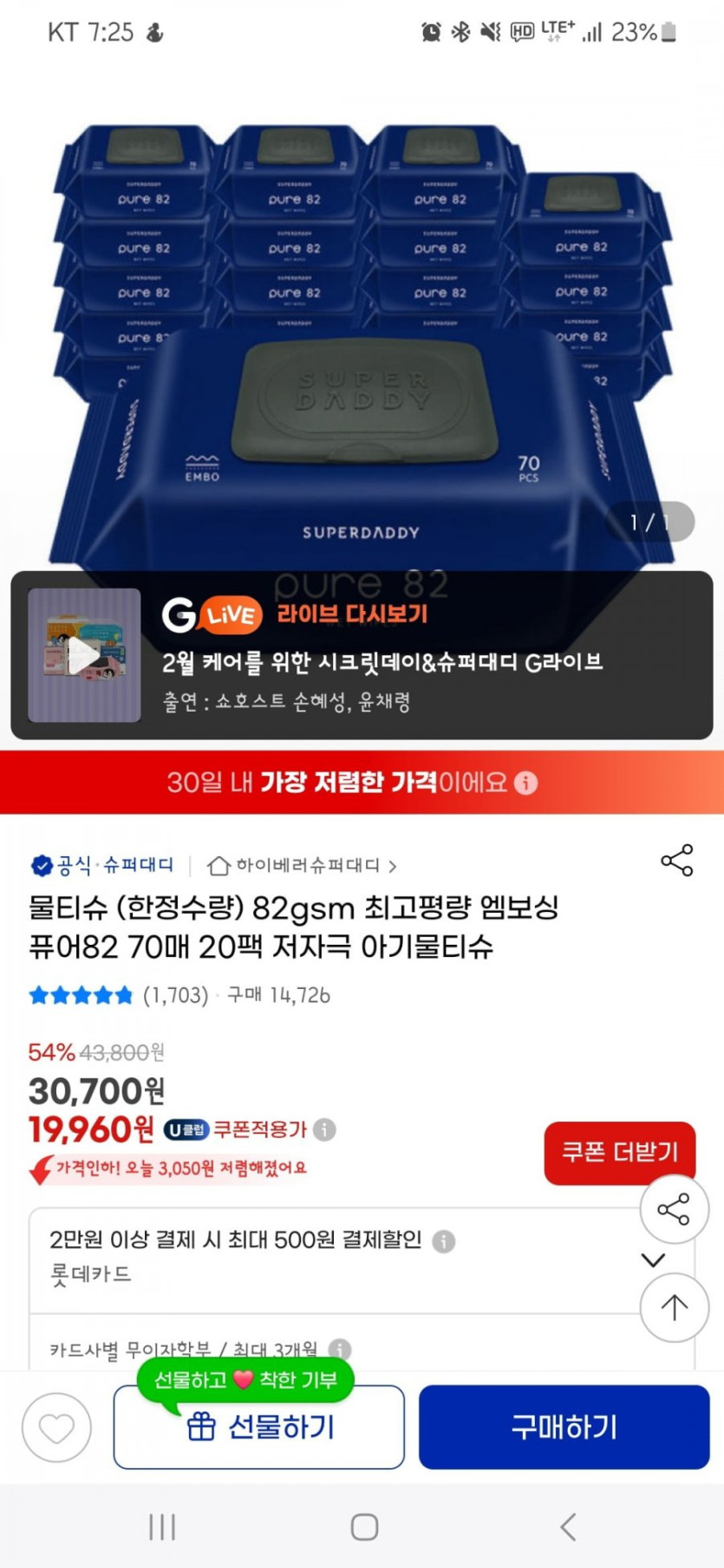Tap the gift box icon on 선물하기

[x=201, y=1425]
